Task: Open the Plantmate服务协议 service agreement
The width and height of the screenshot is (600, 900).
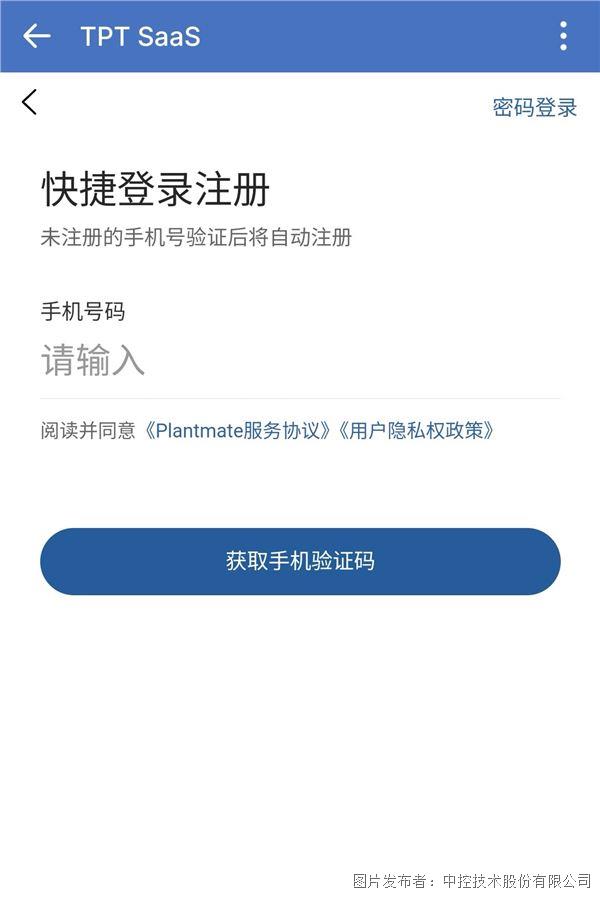Action: (x=239, y=431)
